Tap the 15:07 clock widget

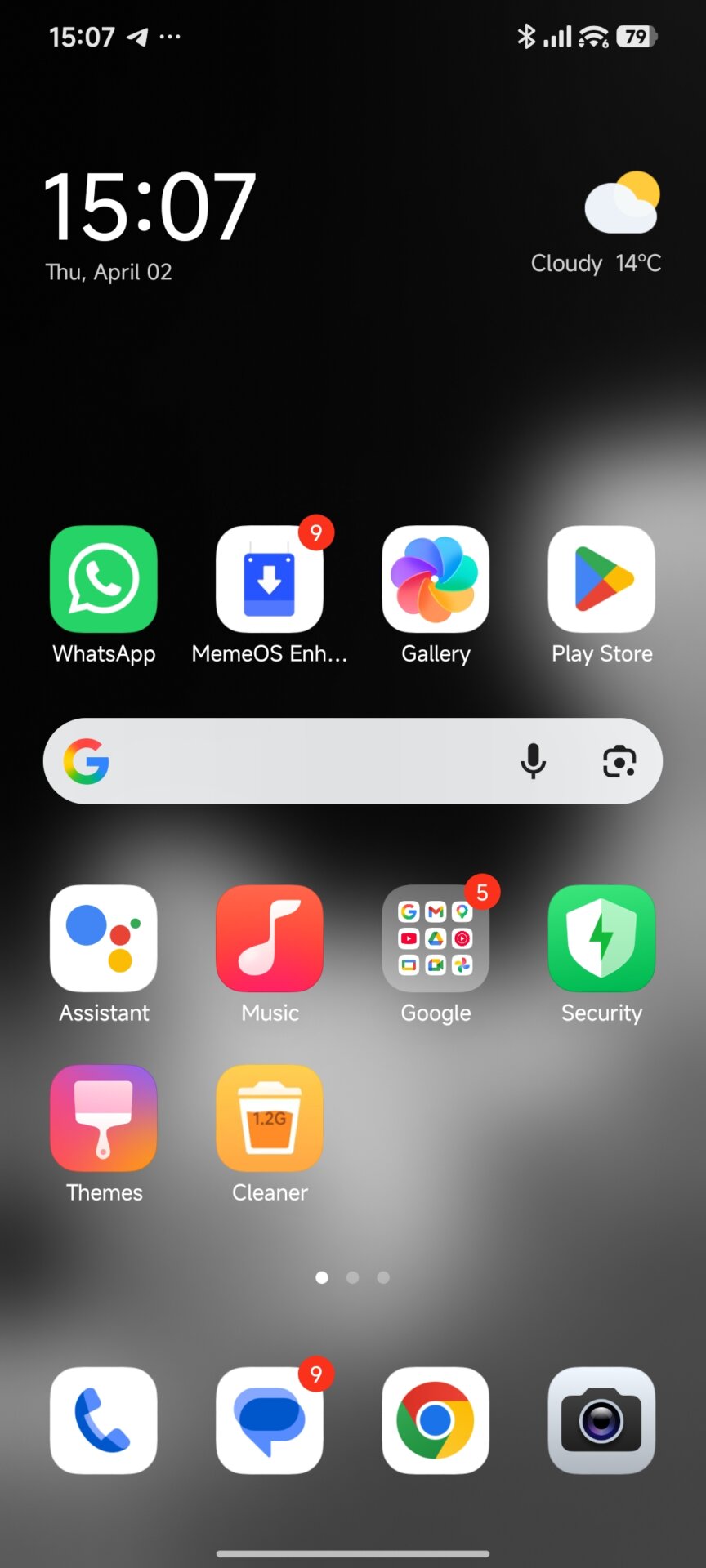(150, 208)
